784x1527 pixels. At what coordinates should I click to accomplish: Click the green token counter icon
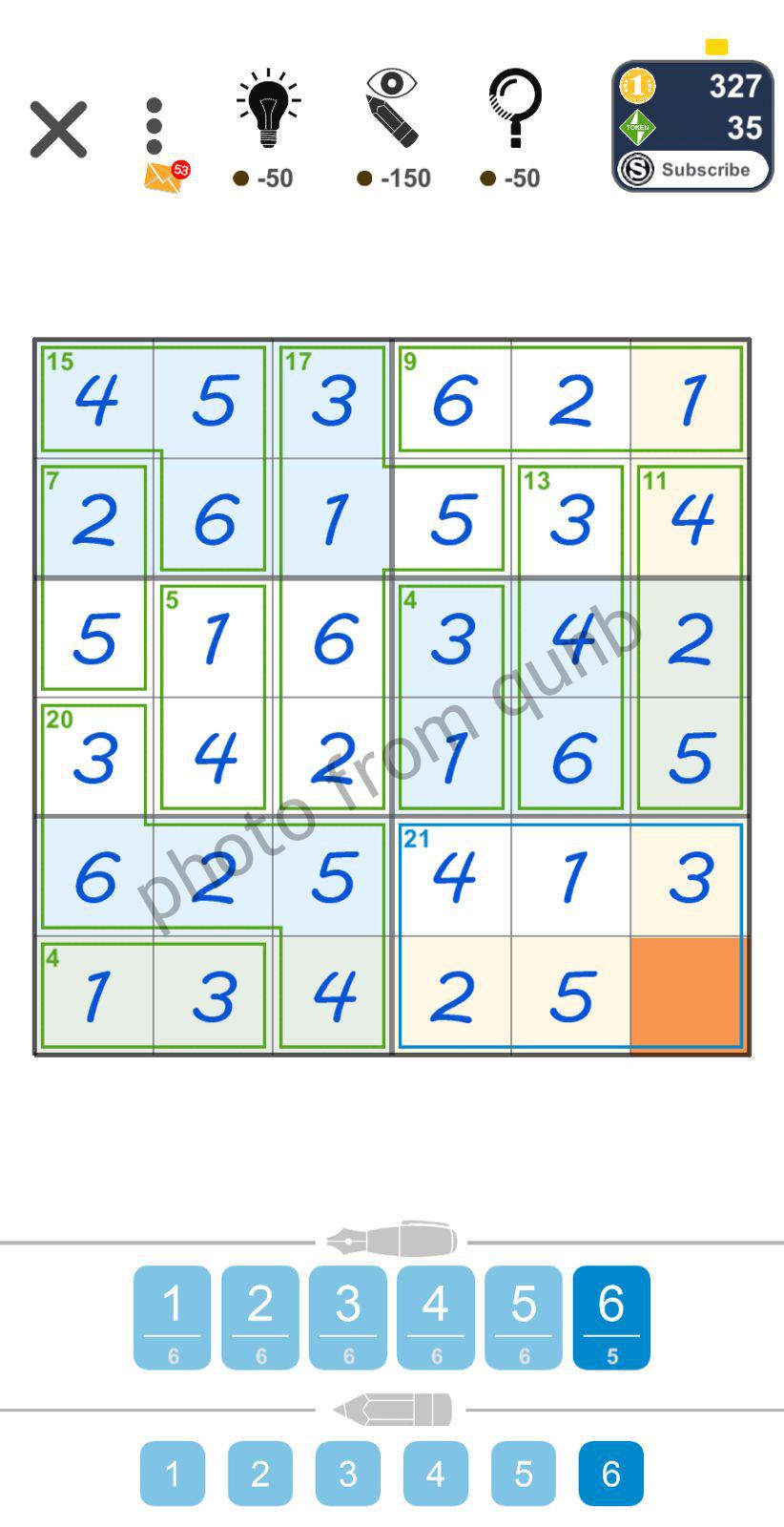(x=637, y=127)
